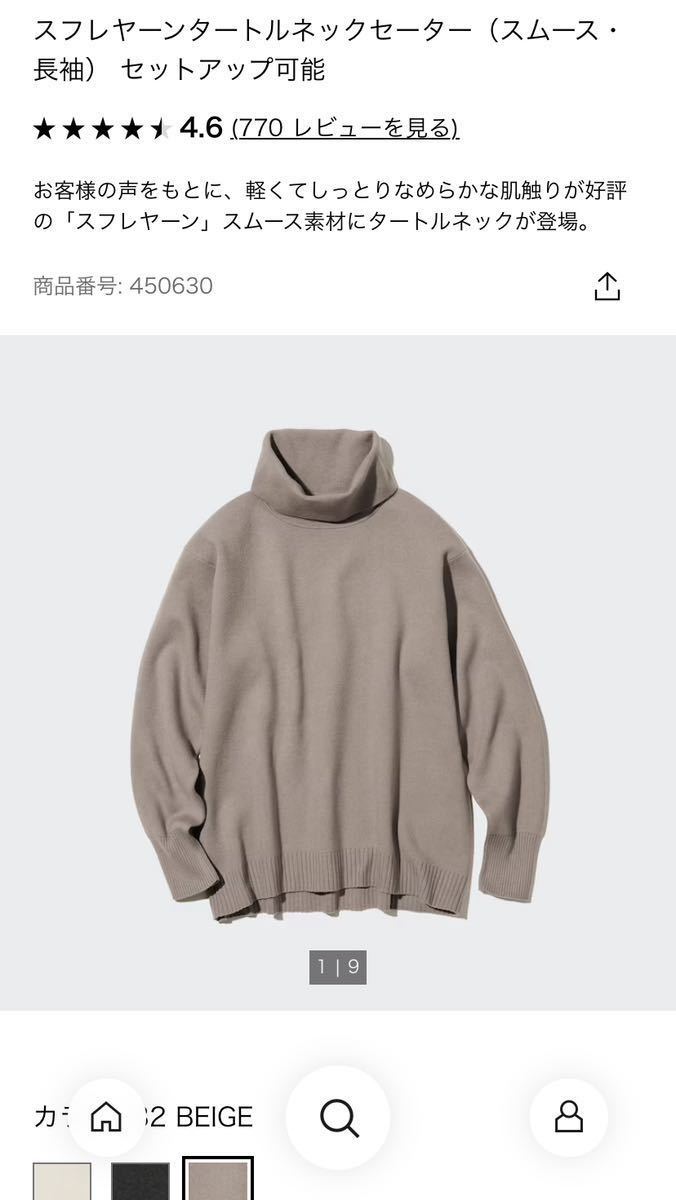Share this turtleneck sweater product
The height and width of the screenshot is (1200, 676).
tap(607, 286)
